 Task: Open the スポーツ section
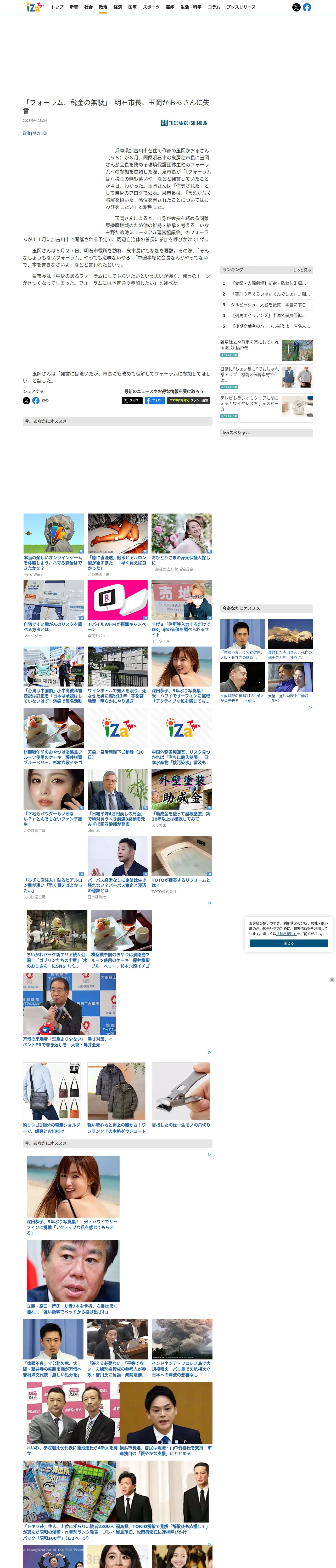coord(151,7)
